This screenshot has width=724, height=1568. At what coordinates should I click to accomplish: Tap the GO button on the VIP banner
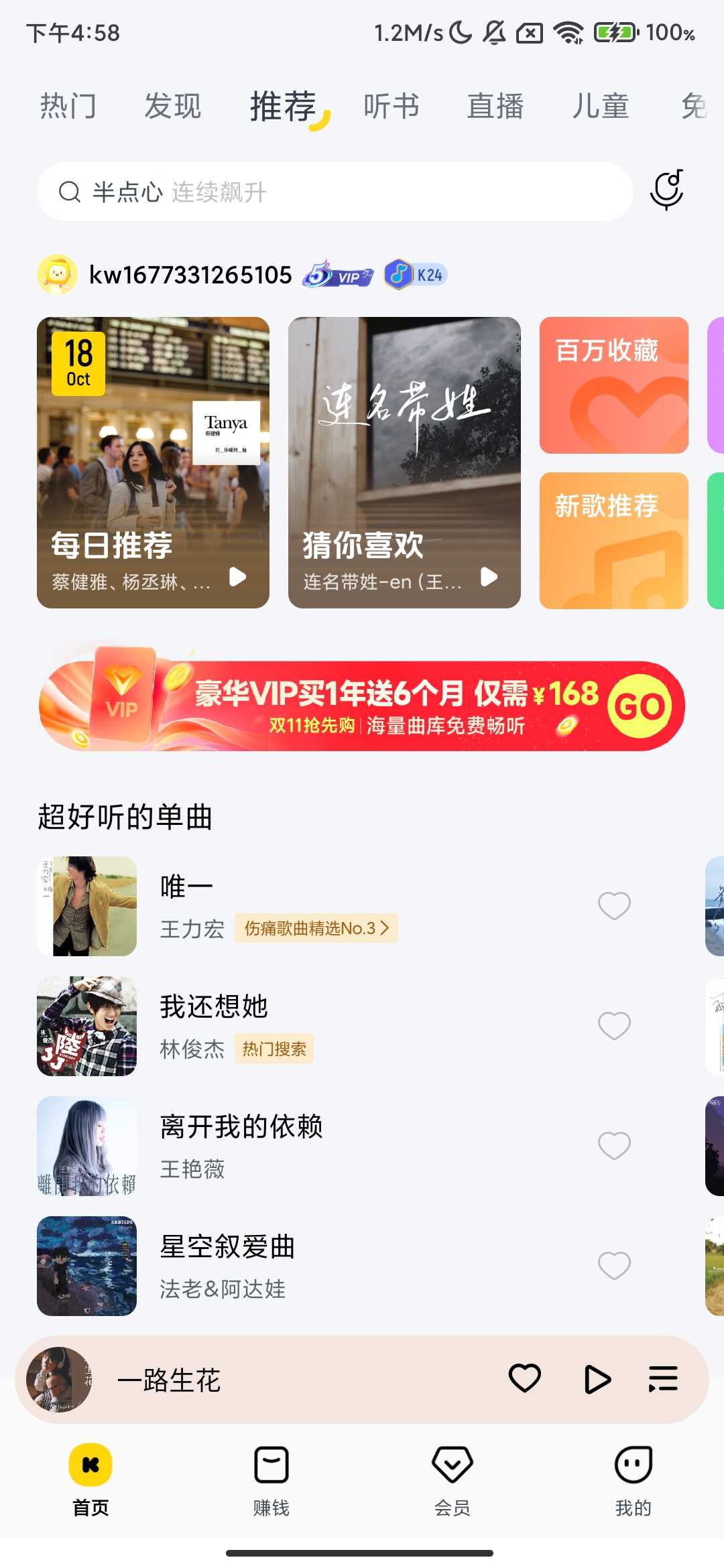coord(640,706)
